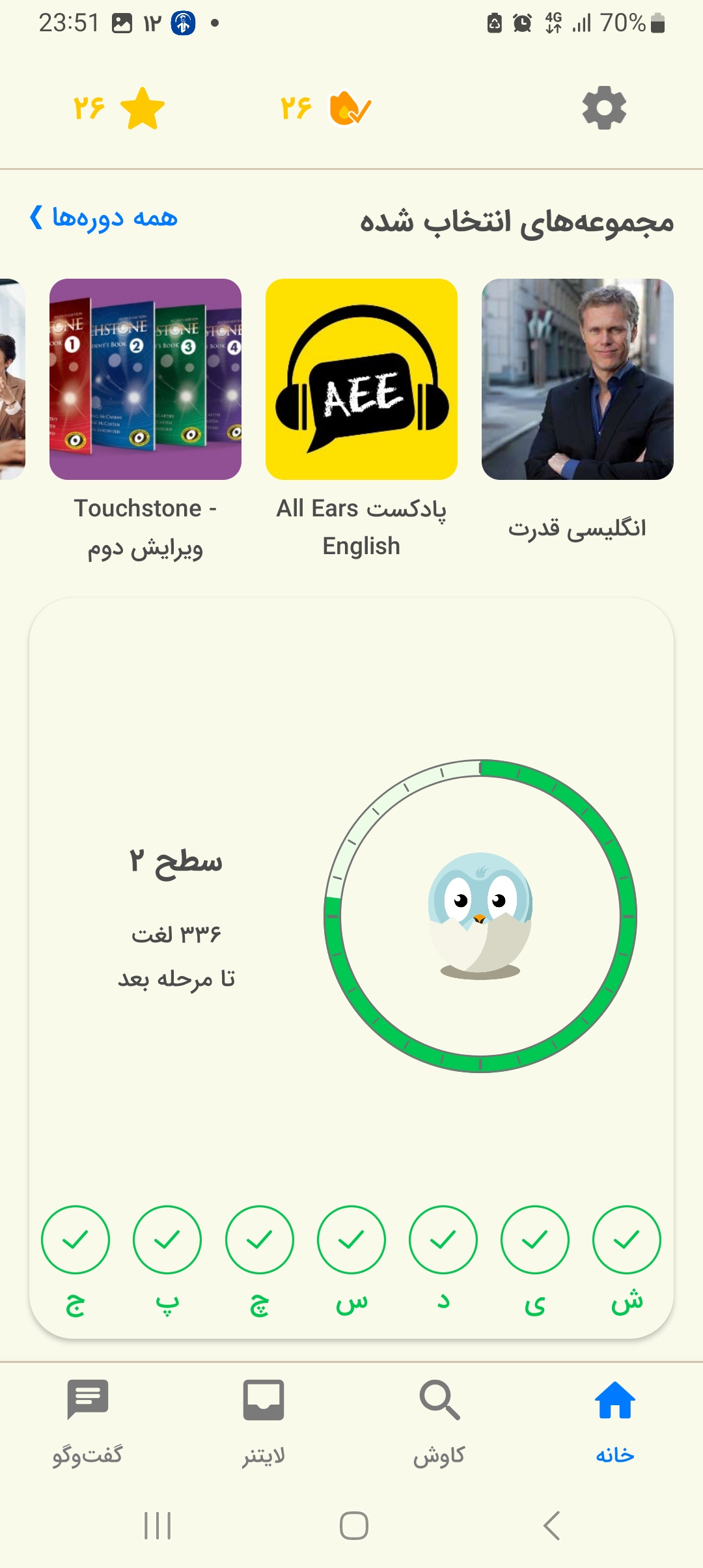
Task: Switch to the لایتنر Leitner tab
Action: pos(264,1417)
